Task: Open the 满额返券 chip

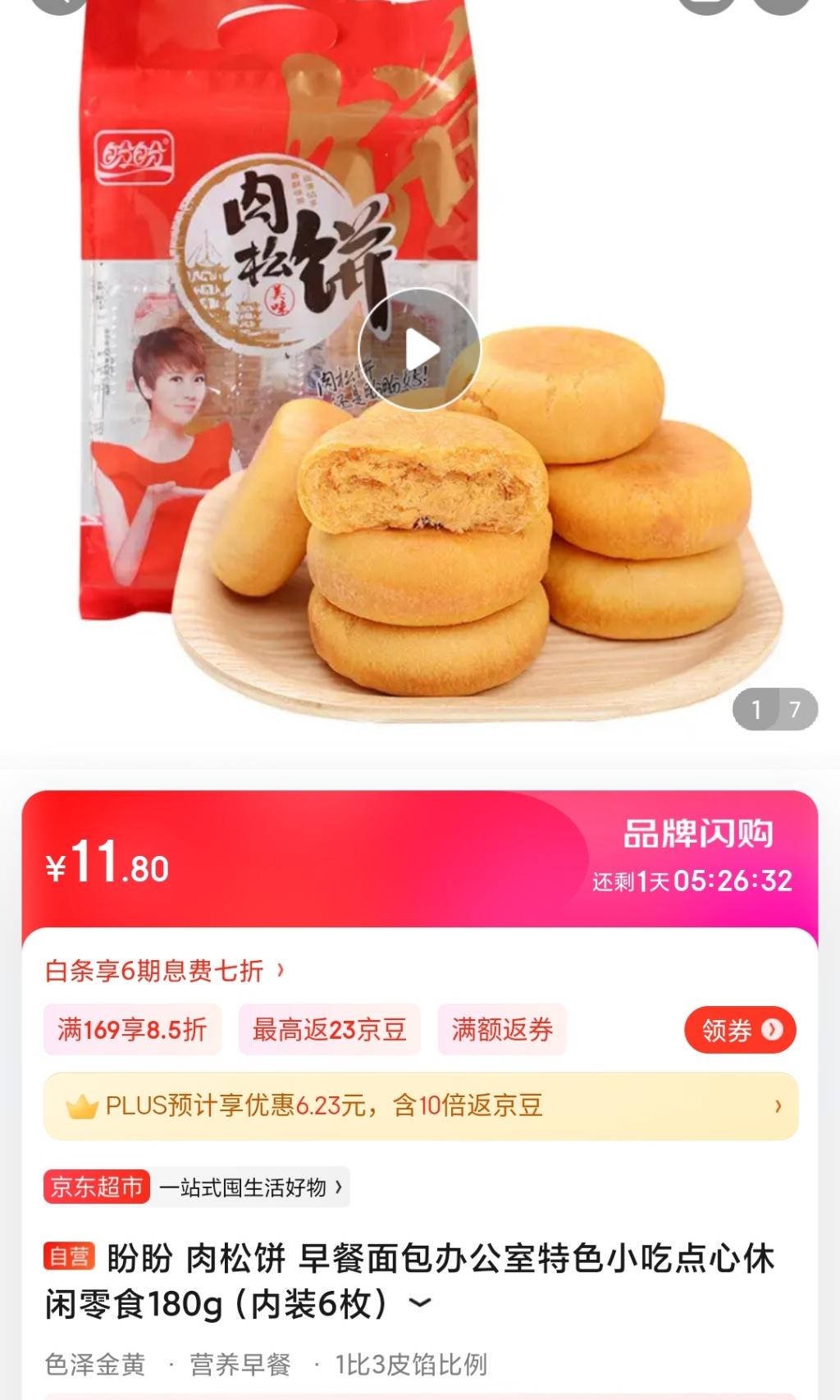Action: click(502, 1029)
